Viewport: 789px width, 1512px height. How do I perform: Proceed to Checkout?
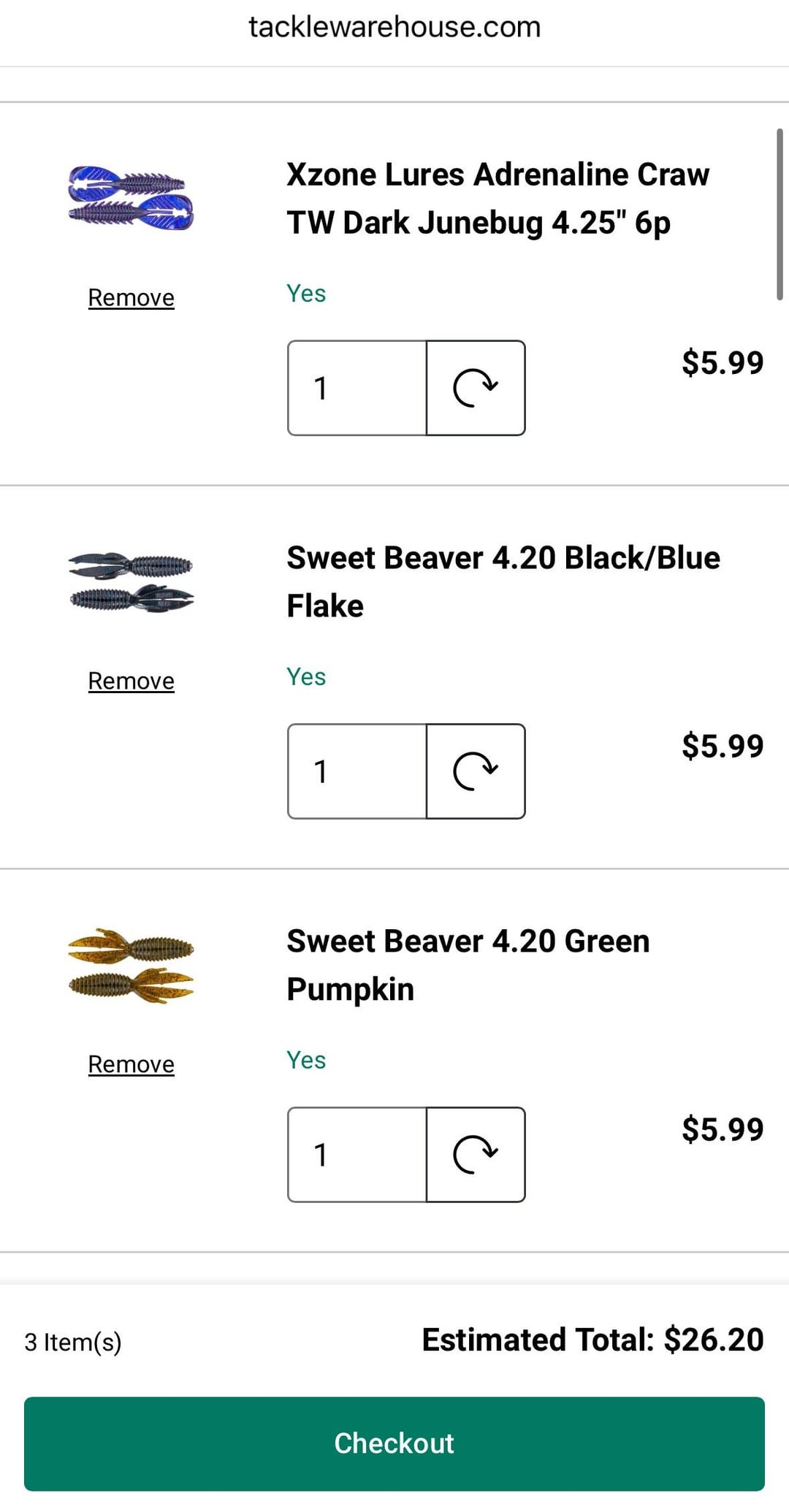point(394,1443)
